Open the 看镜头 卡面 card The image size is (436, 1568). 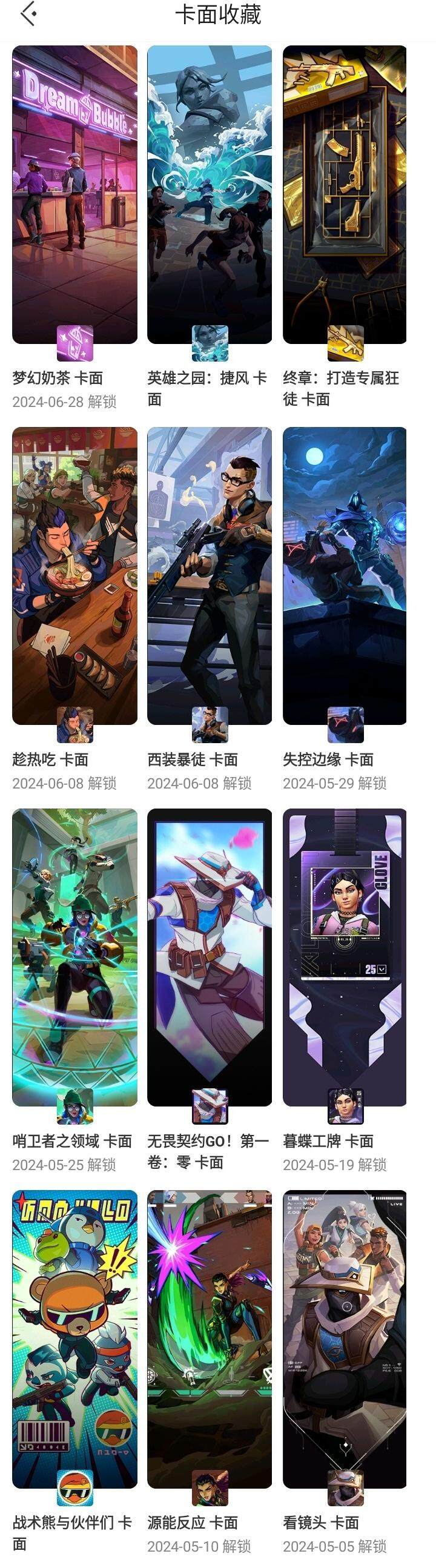pyautogui.click(x=345, y=1338)
